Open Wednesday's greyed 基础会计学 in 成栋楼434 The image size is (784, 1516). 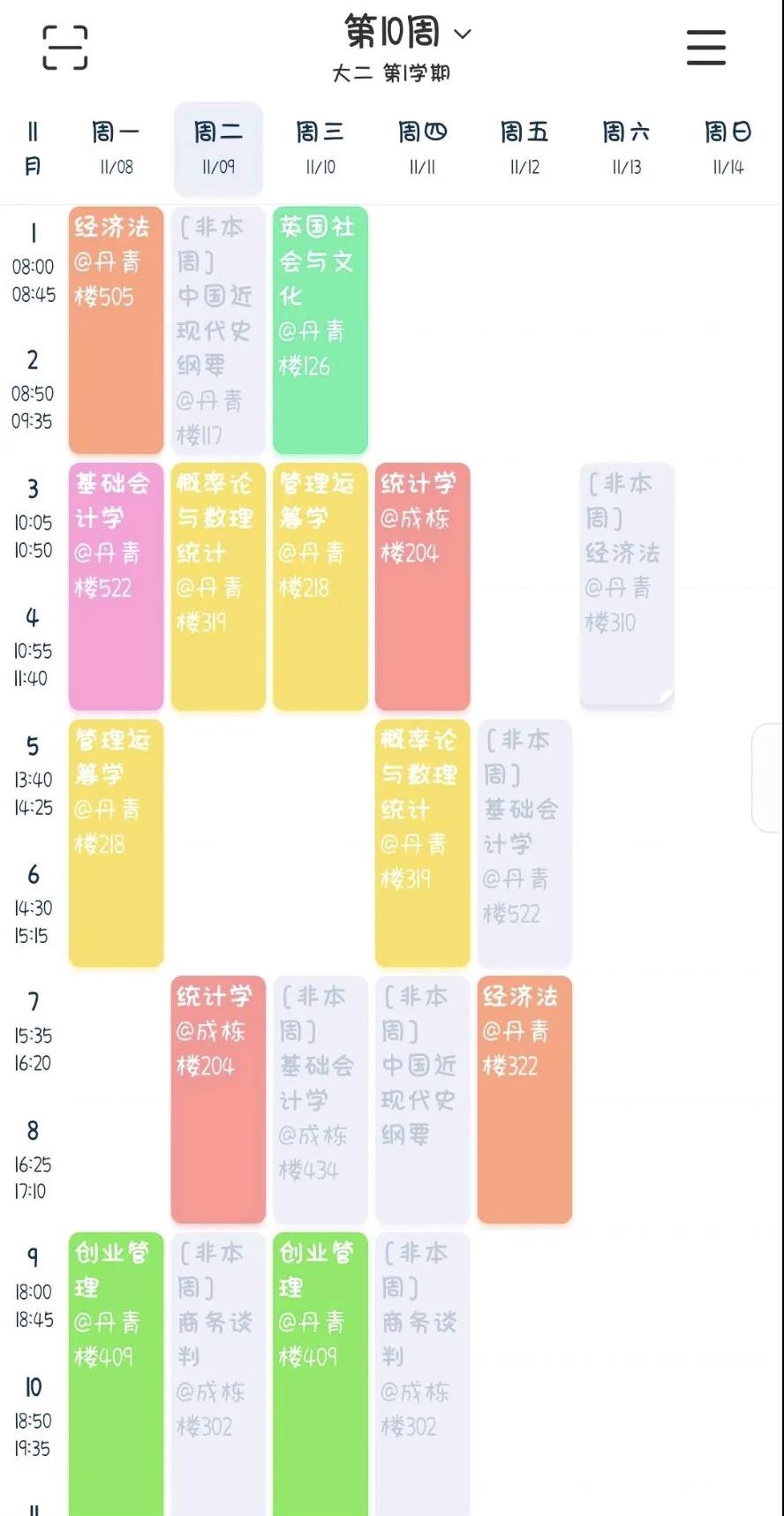(320, 1098)
